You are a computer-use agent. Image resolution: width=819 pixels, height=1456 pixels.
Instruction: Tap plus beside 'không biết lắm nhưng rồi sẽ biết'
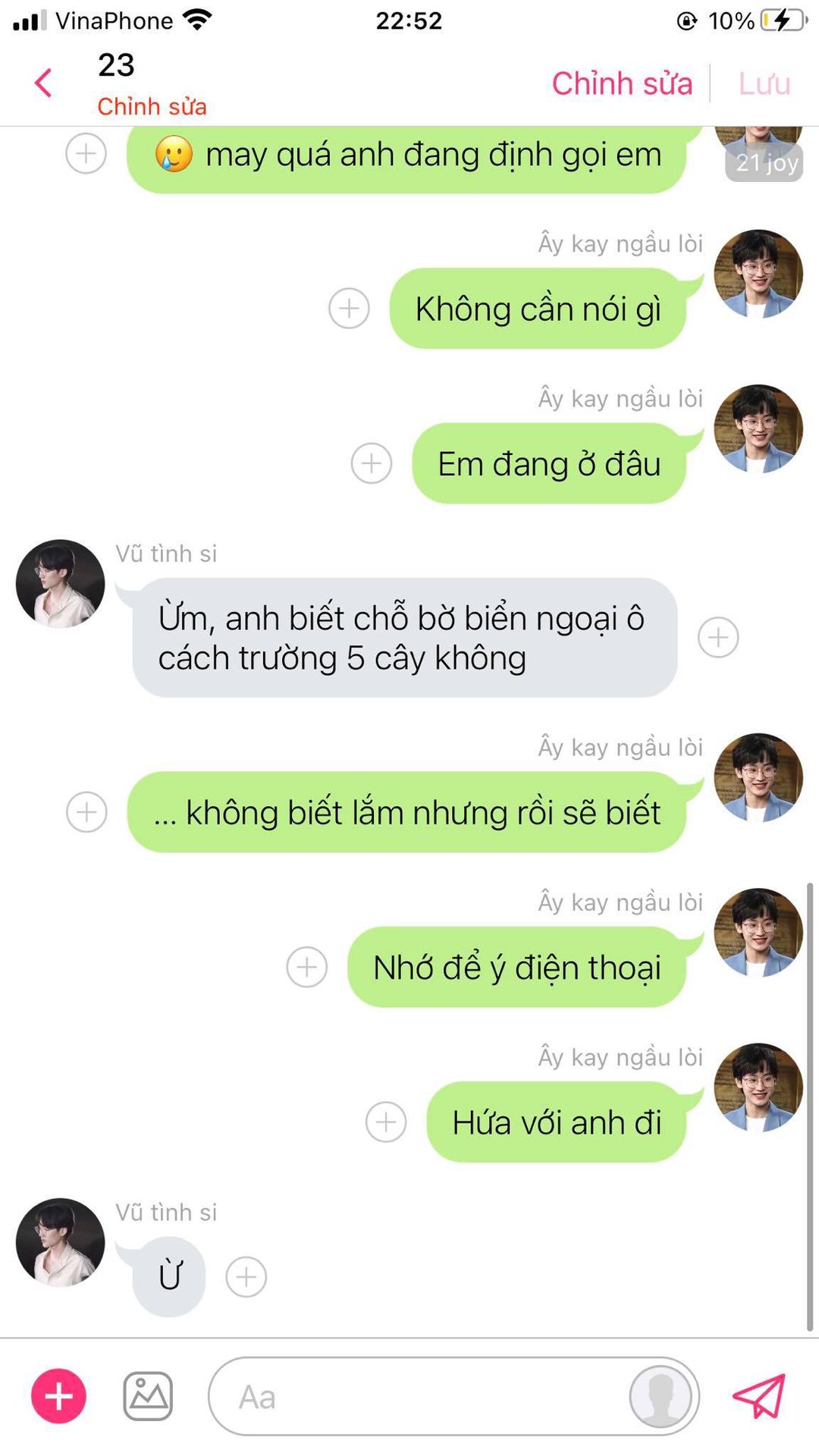click(x=86, y=812)
